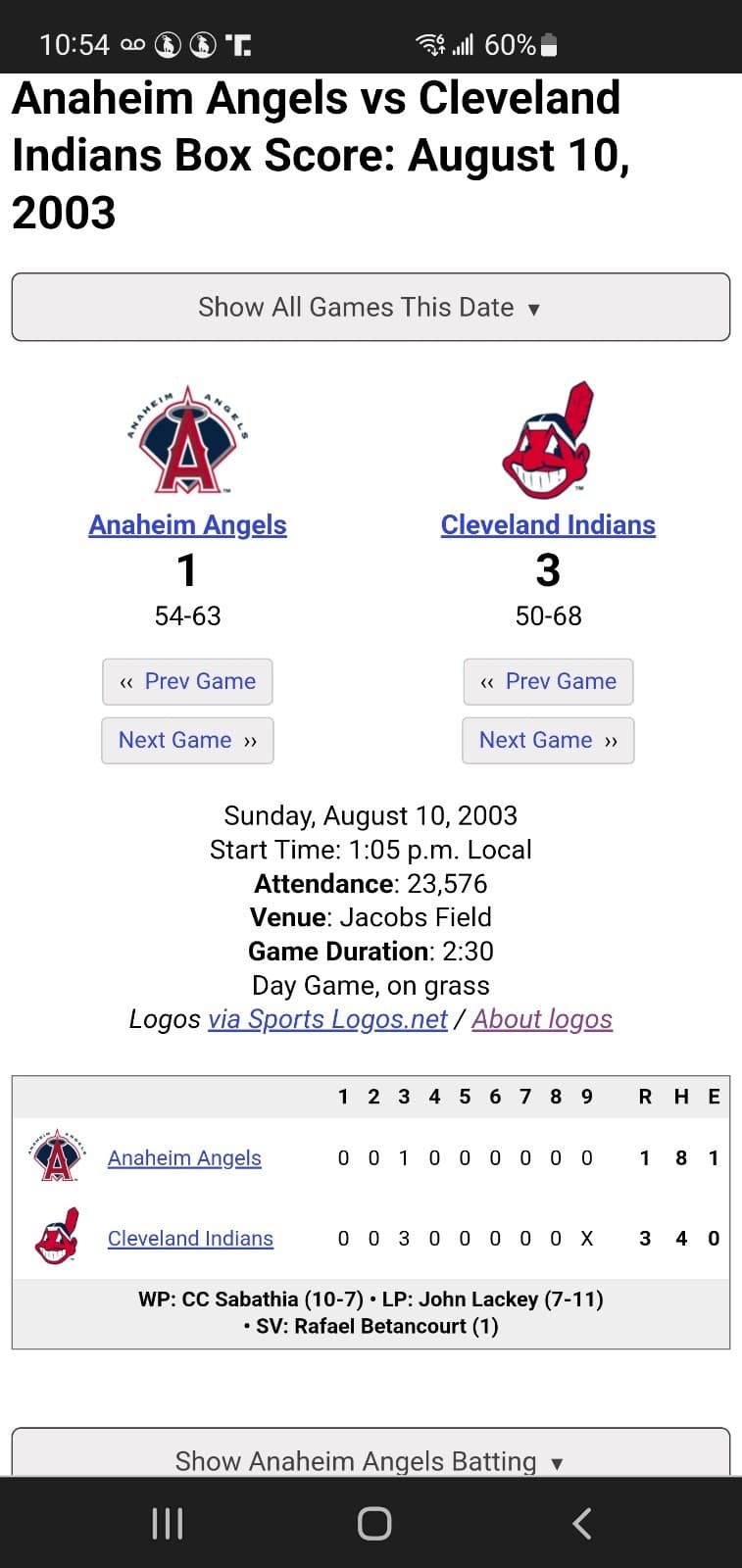Click Prev Game under Cleveland Indians

pyautogui.click(x=547, y=681)
